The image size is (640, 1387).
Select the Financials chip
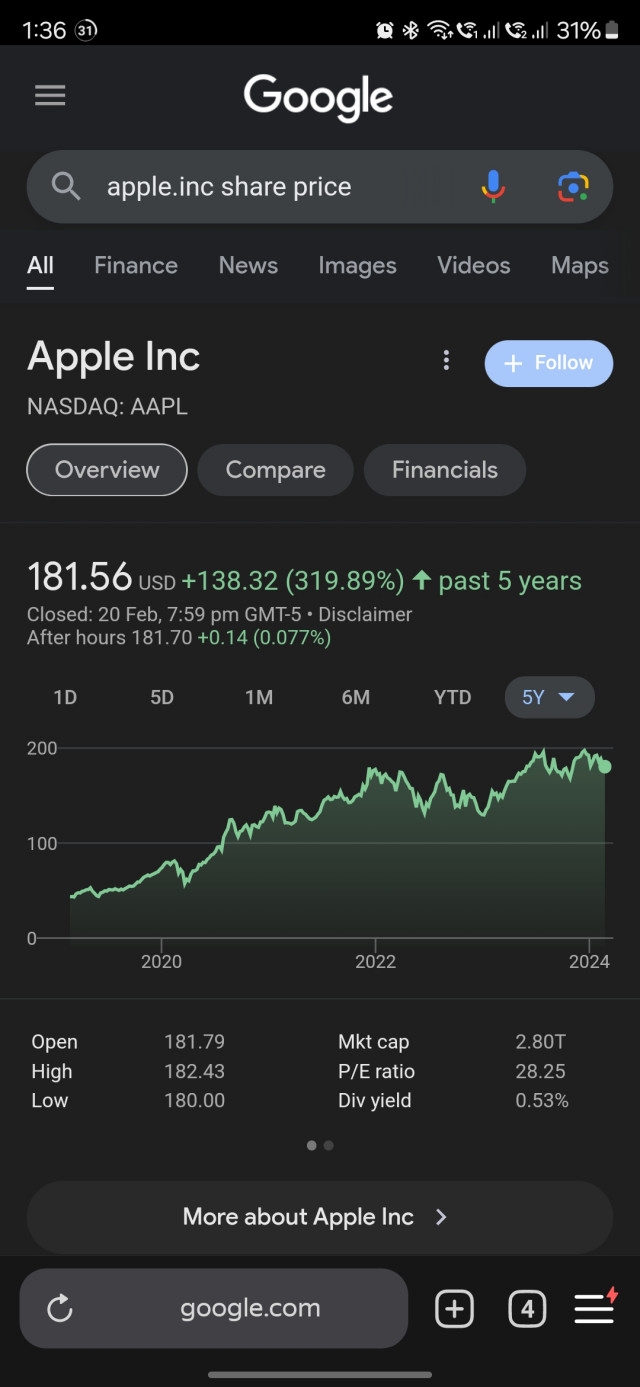(445, 470)
